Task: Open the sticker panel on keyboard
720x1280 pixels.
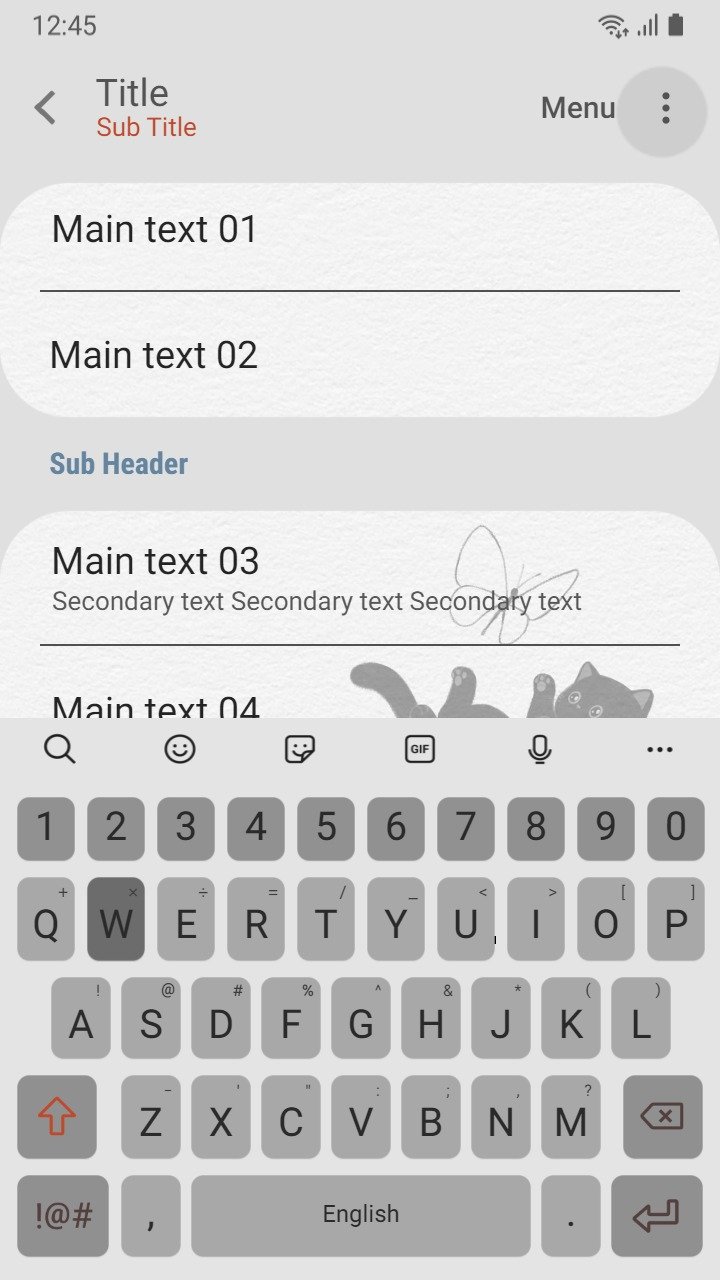Action: click(x=300, y=749)
